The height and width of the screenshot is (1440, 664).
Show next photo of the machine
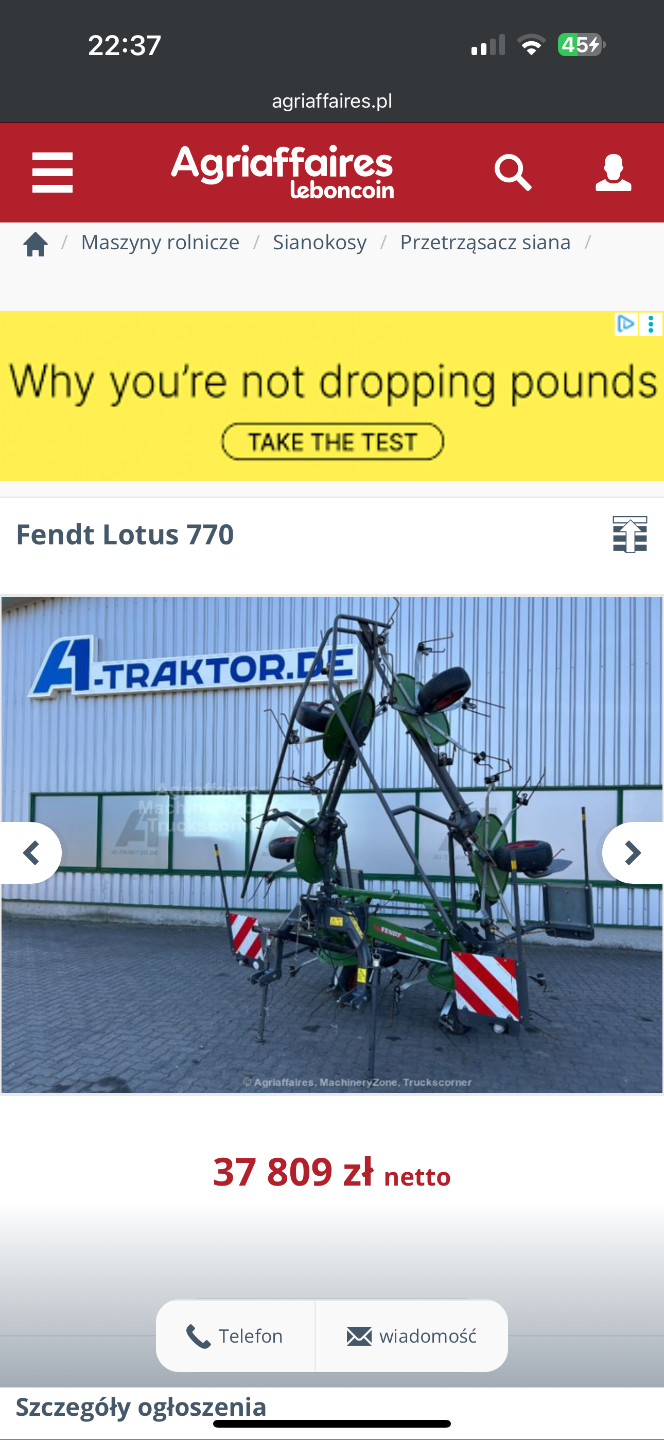point(632,853)
